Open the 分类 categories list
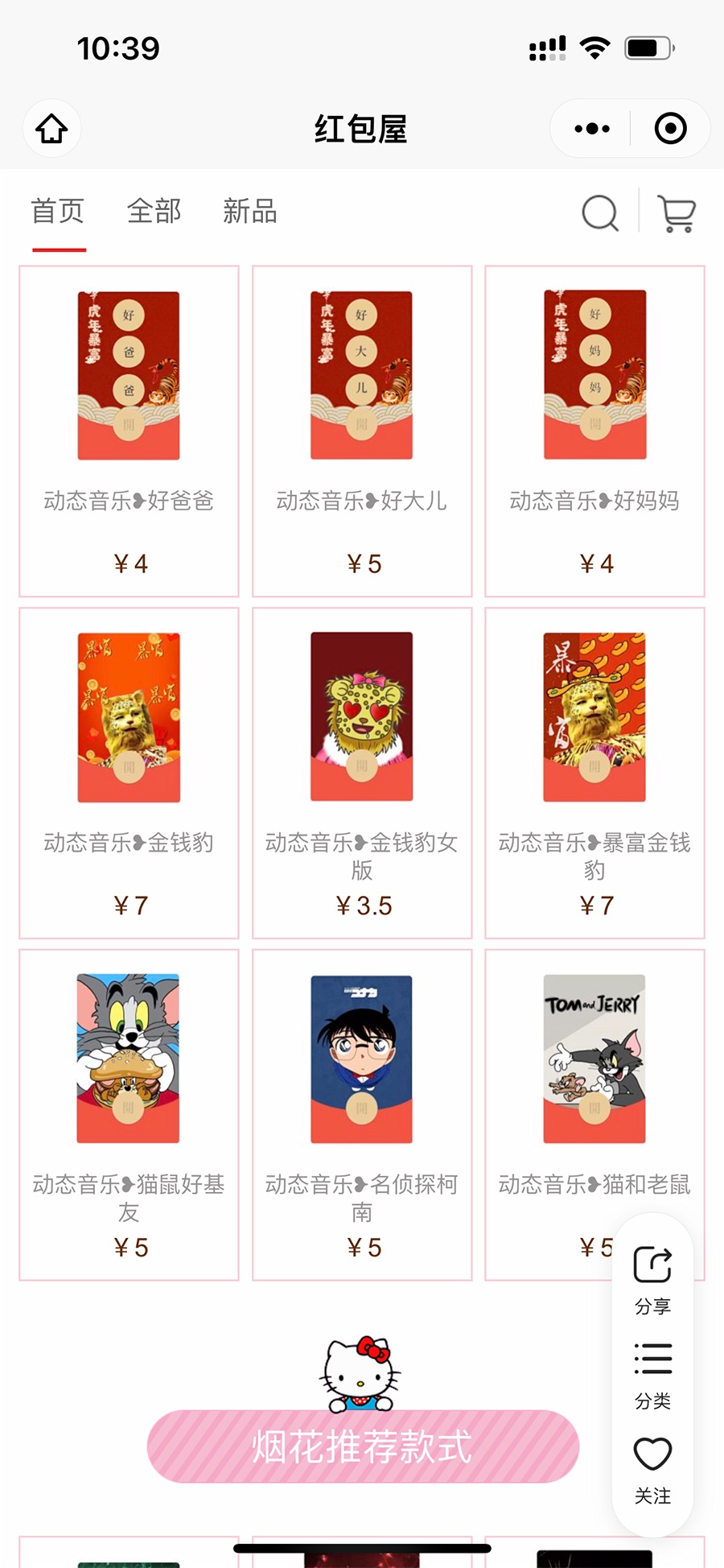724x1568 pixels. click(652, 1374)
